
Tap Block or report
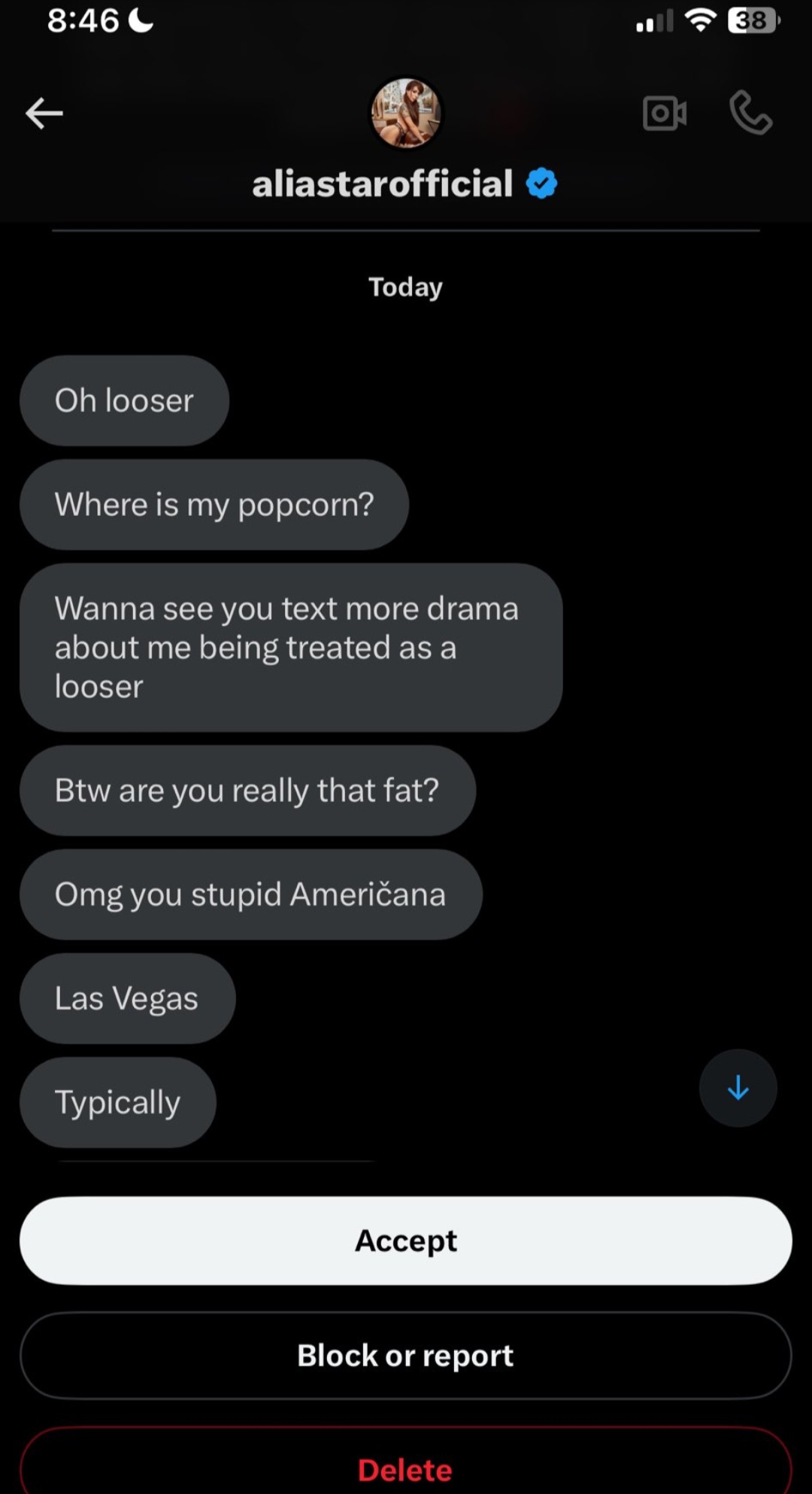(406, 1356)
